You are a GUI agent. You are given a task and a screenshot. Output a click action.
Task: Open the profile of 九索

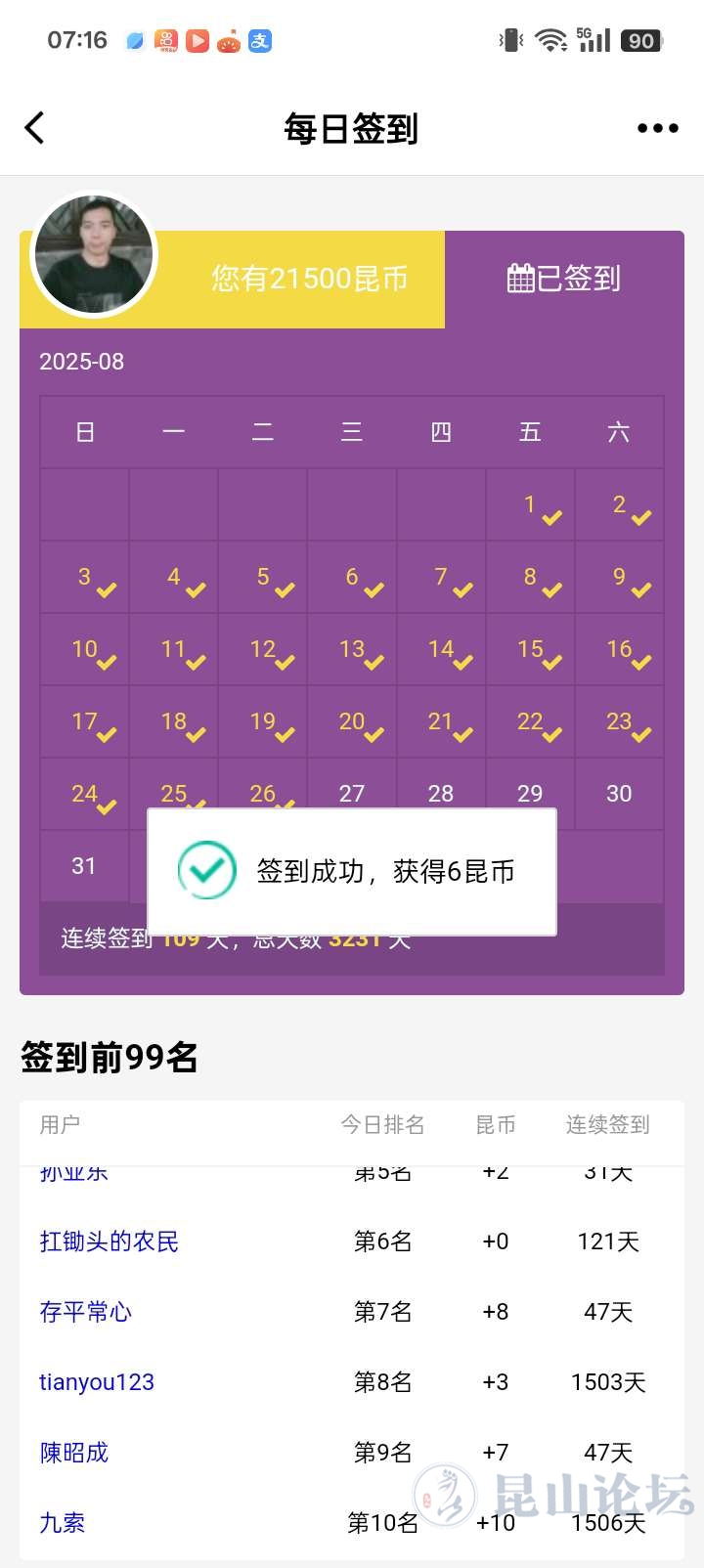tap(63, 1523)
